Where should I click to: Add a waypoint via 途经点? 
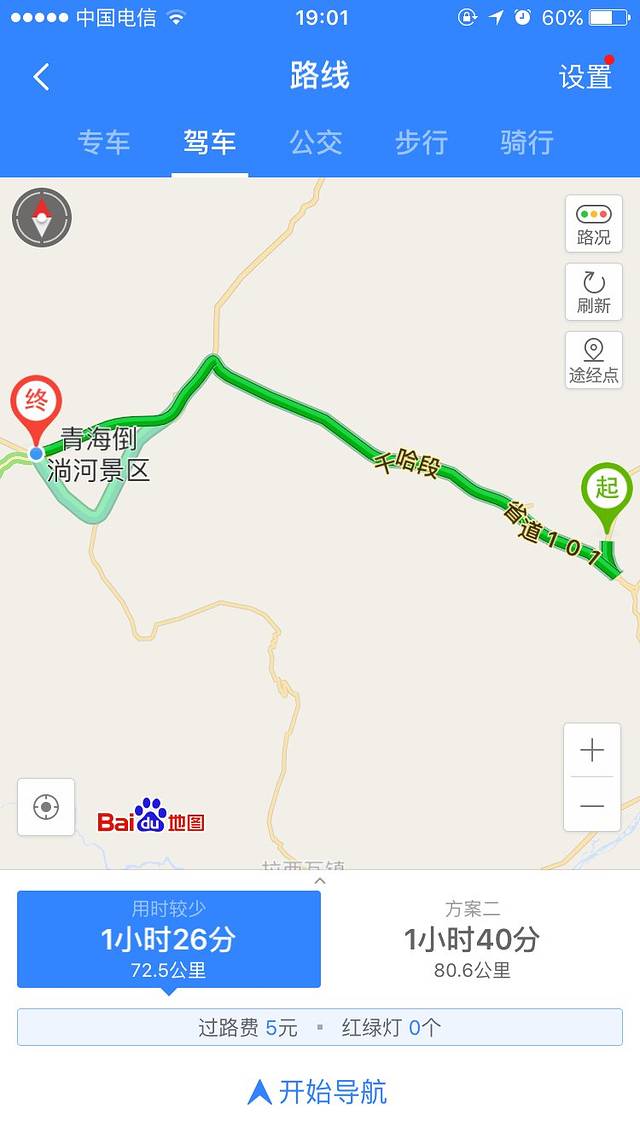tap(593, 360)
